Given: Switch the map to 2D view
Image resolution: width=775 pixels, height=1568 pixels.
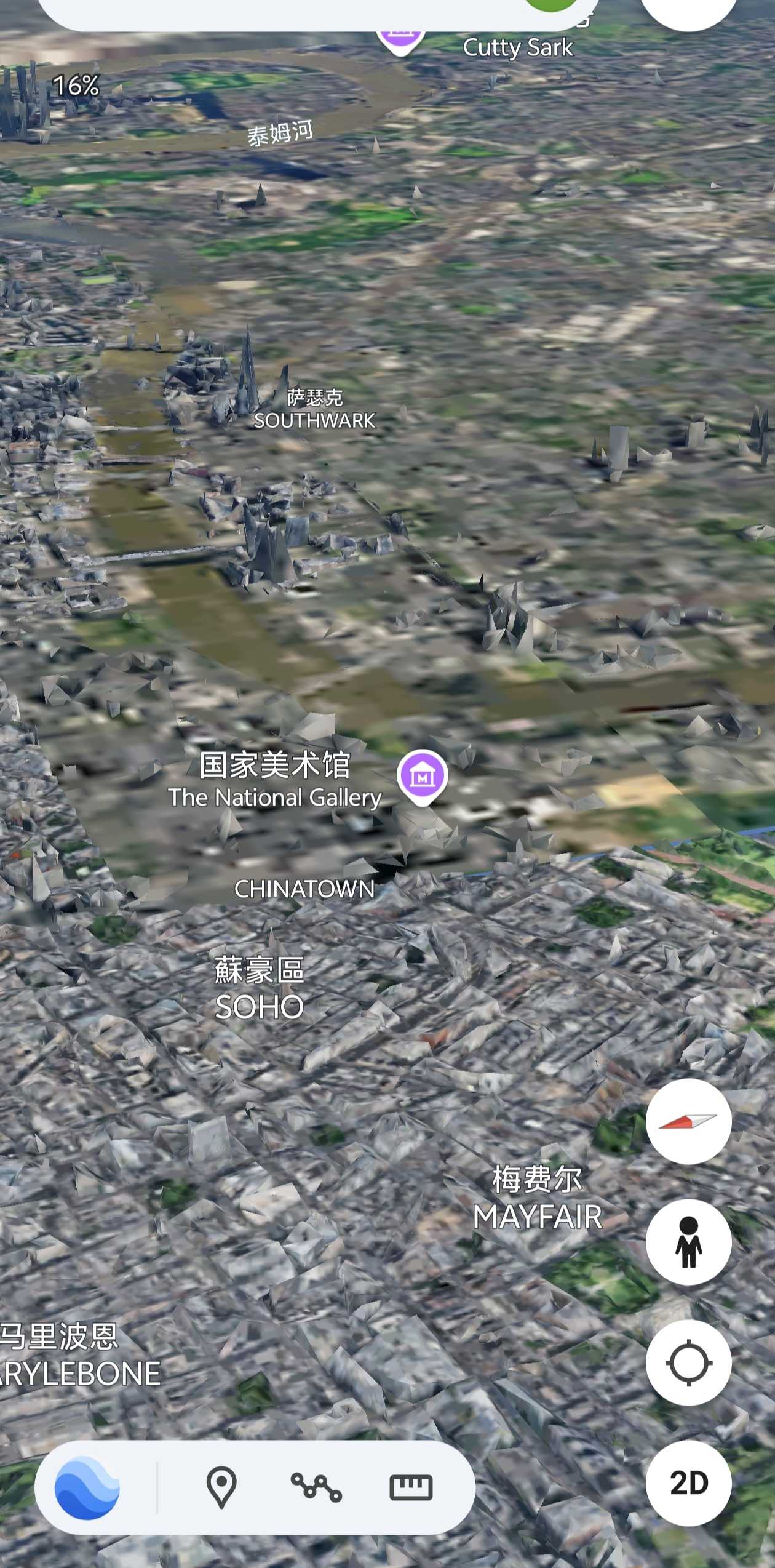Looking at the screenshot, I should pyautogui.click(x=688, y=1483).
